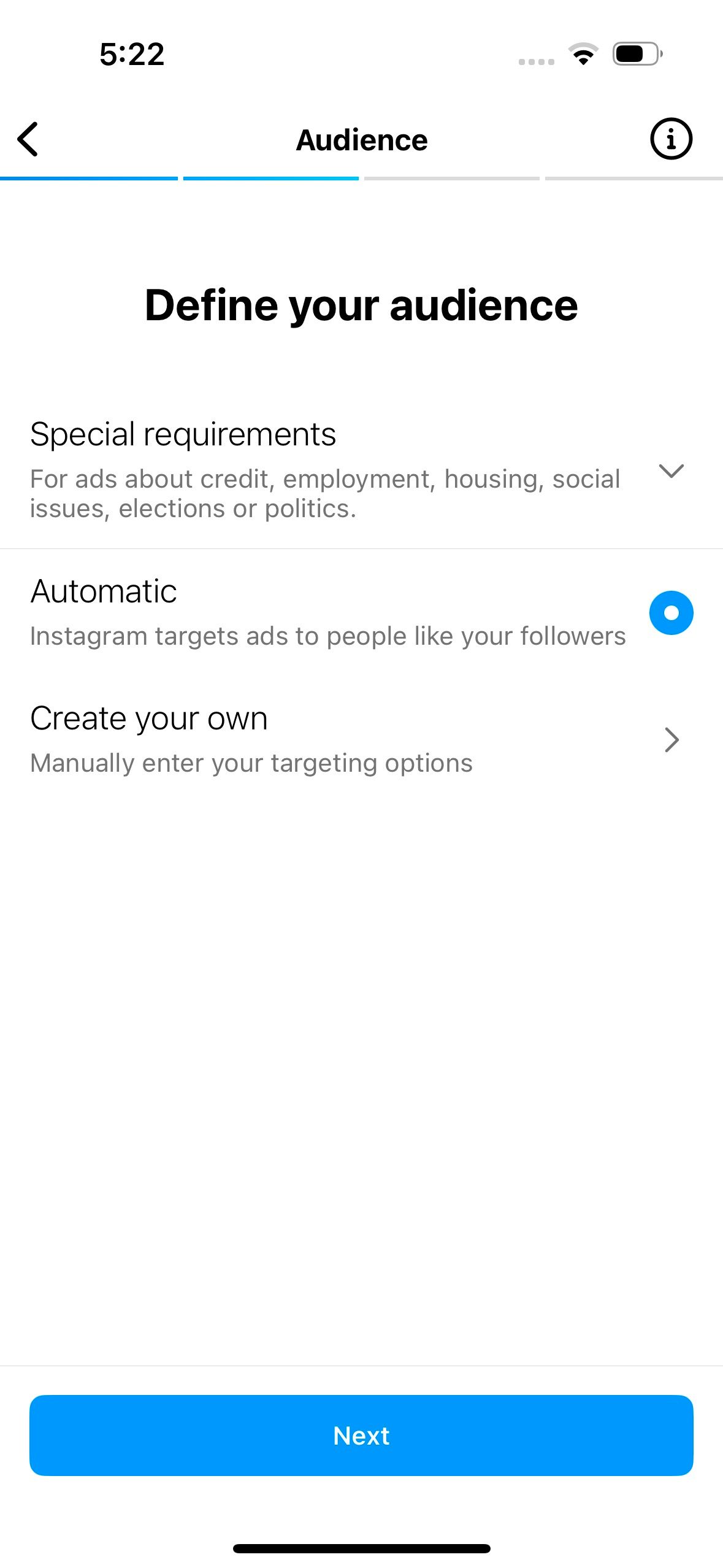Collapse the Special requirements disclosure chevron
Viewport: 723px width, 1568px height.
click(672, 471)
